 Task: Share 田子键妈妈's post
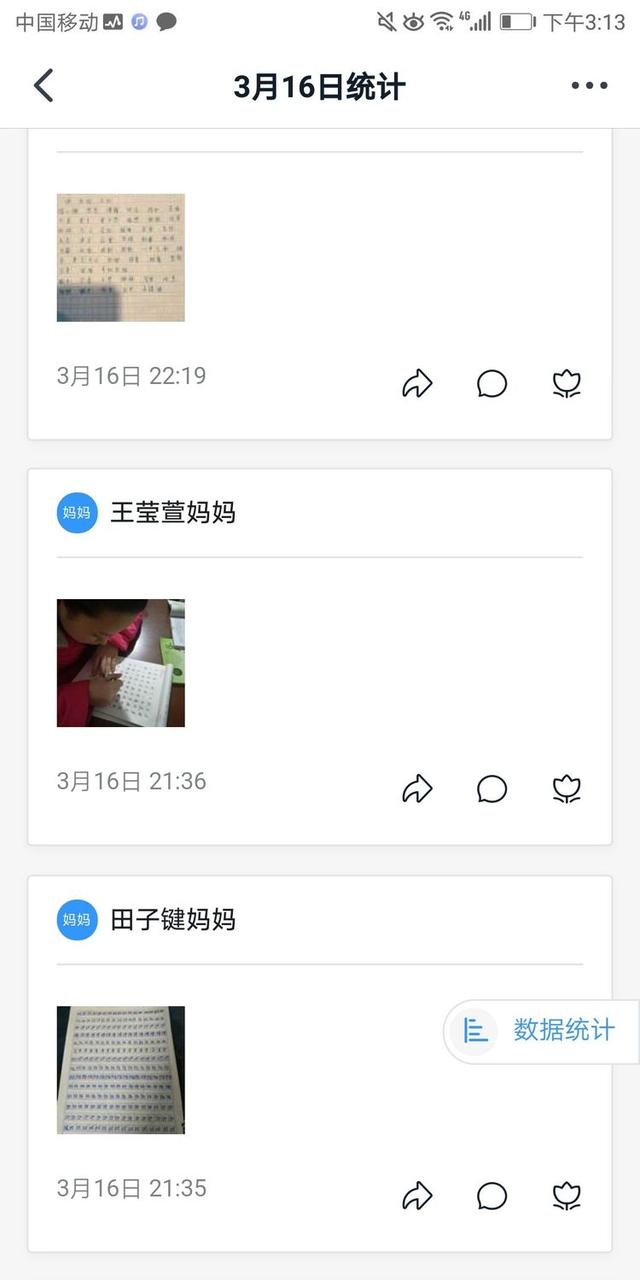tap(417, 1195)
